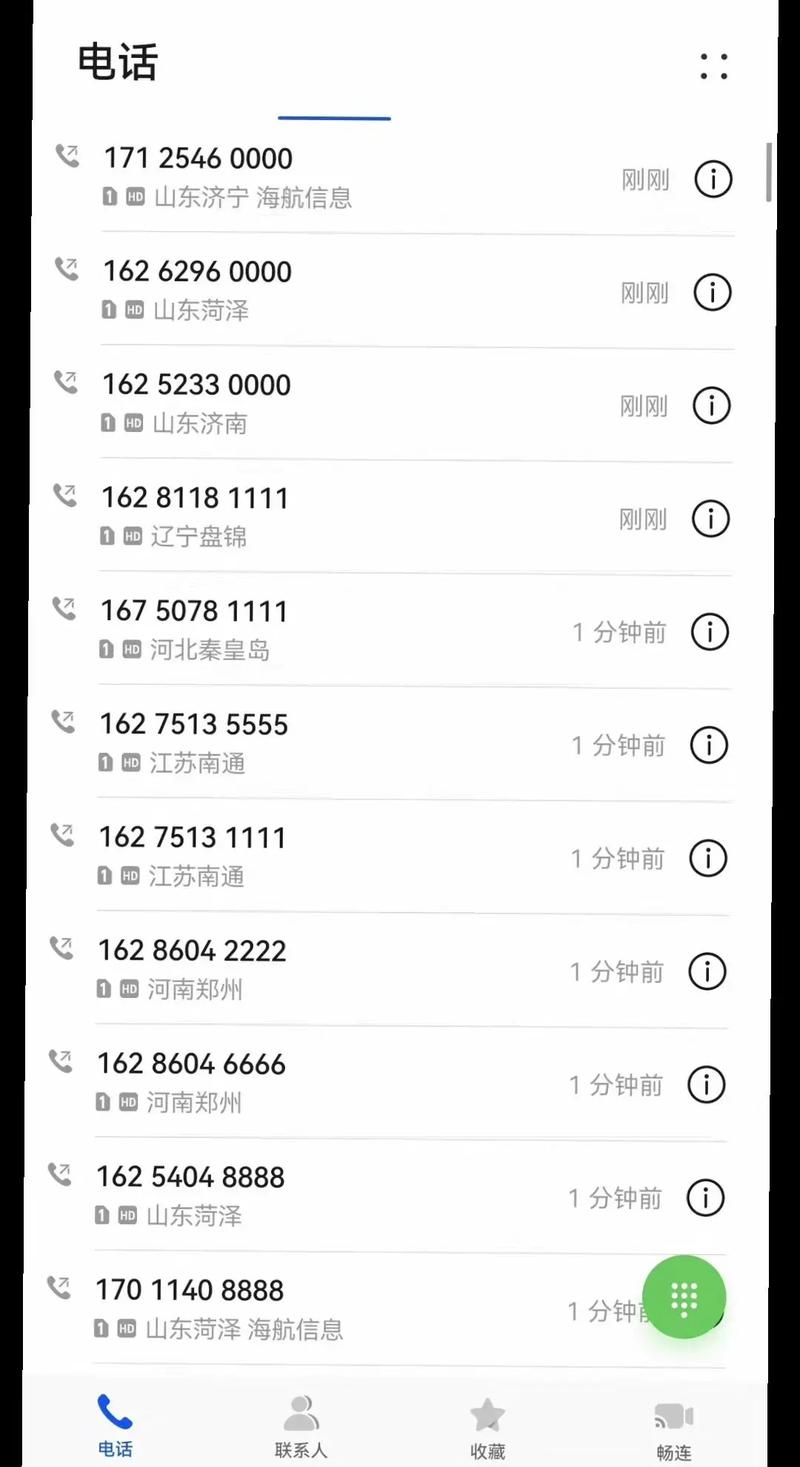
Task: Tap the 刚刚 timestamp next to 171 2546 0000
Action: pos(643,182)
